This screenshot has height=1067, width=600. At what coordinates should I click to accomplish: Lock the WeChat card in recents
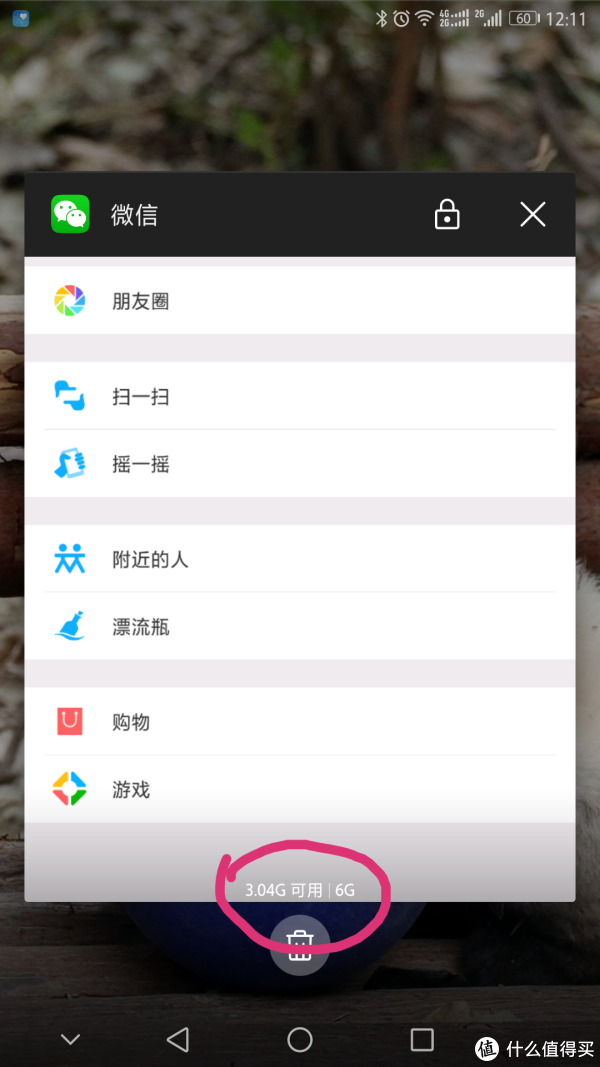point(447,215)
